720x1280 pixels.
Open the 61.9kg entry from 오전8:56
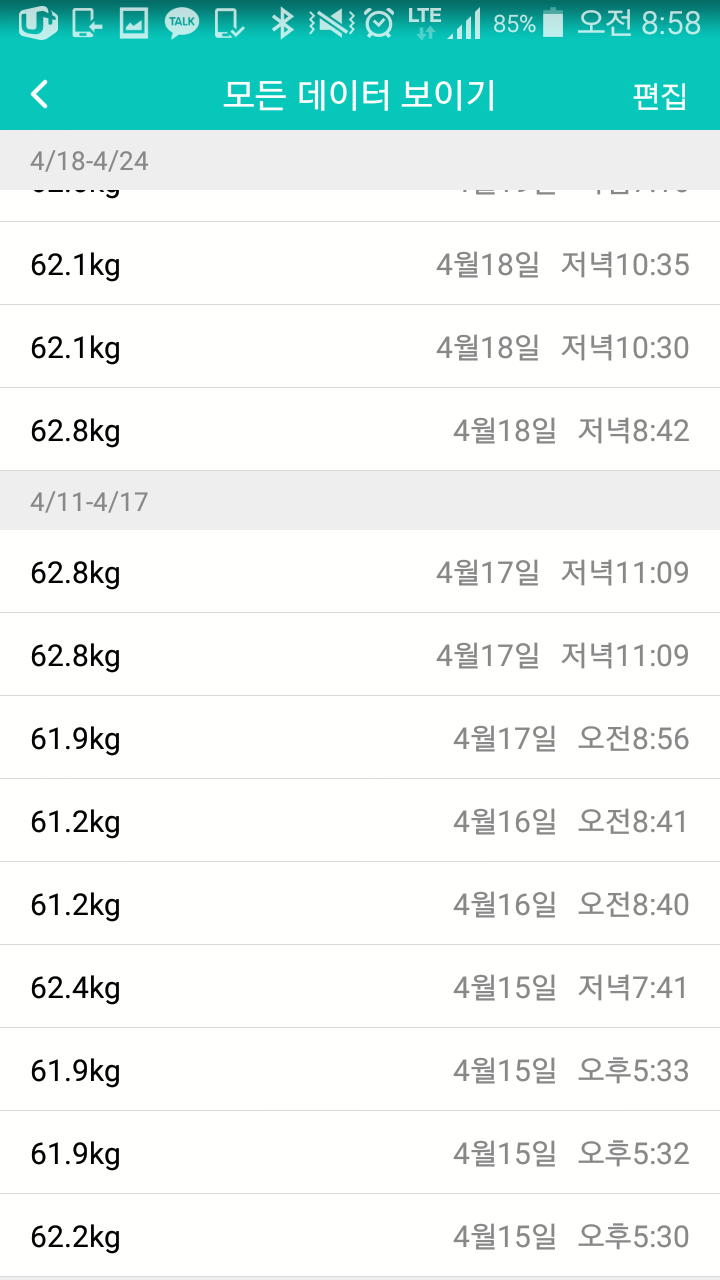[360, 738]
